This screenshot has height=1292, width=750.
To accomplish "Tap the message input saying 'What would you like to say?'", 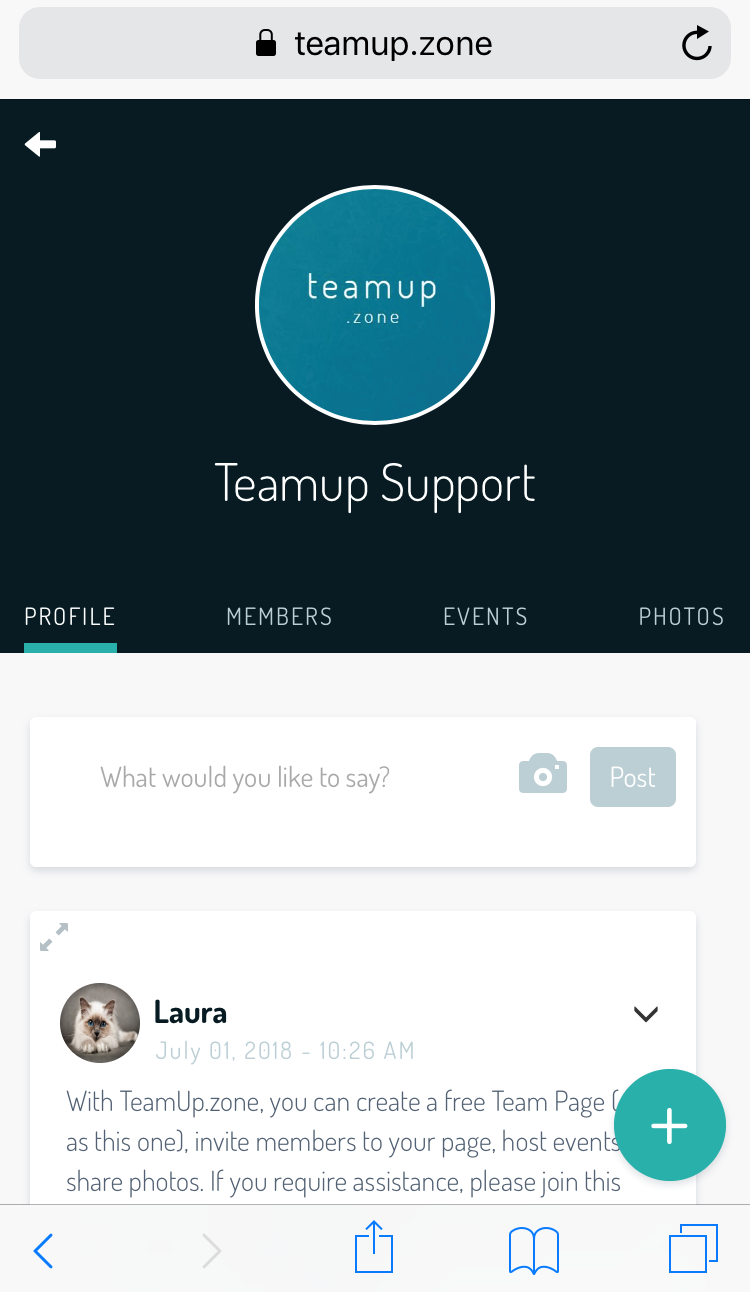I will coord(245,776).
